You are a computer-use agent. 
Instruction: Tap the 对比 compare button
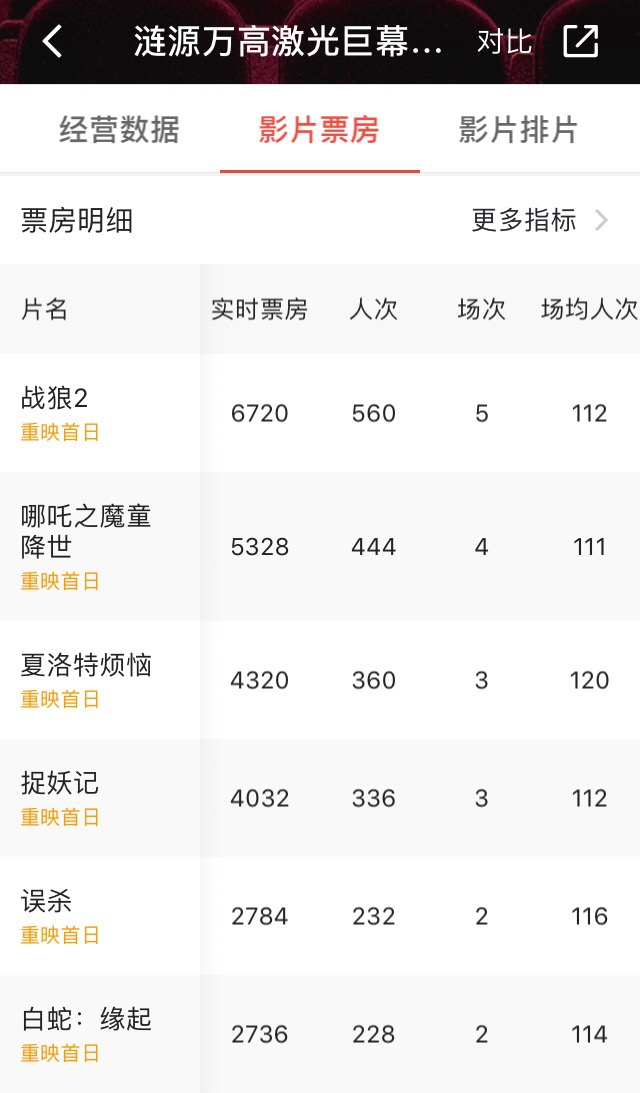tap(505, 42)
